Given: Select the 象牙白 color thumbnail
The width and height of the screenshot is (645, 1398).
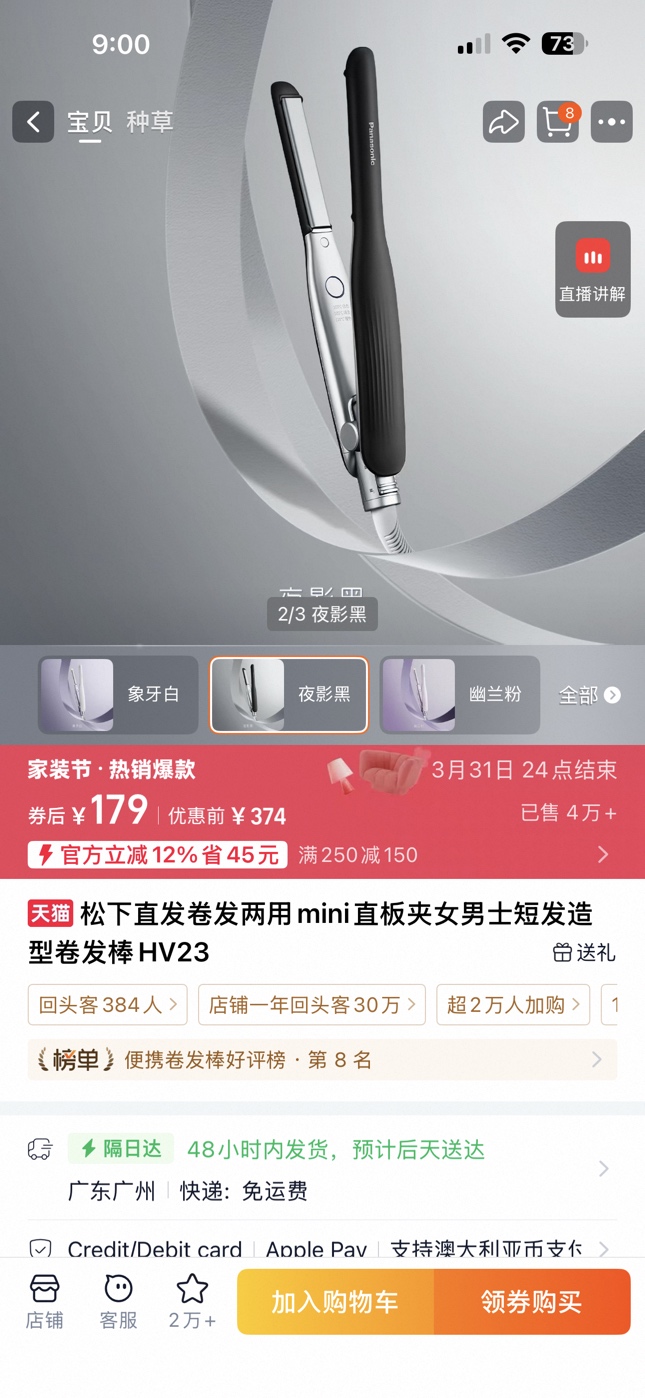Looking at the screenshot, I should 118,694.
